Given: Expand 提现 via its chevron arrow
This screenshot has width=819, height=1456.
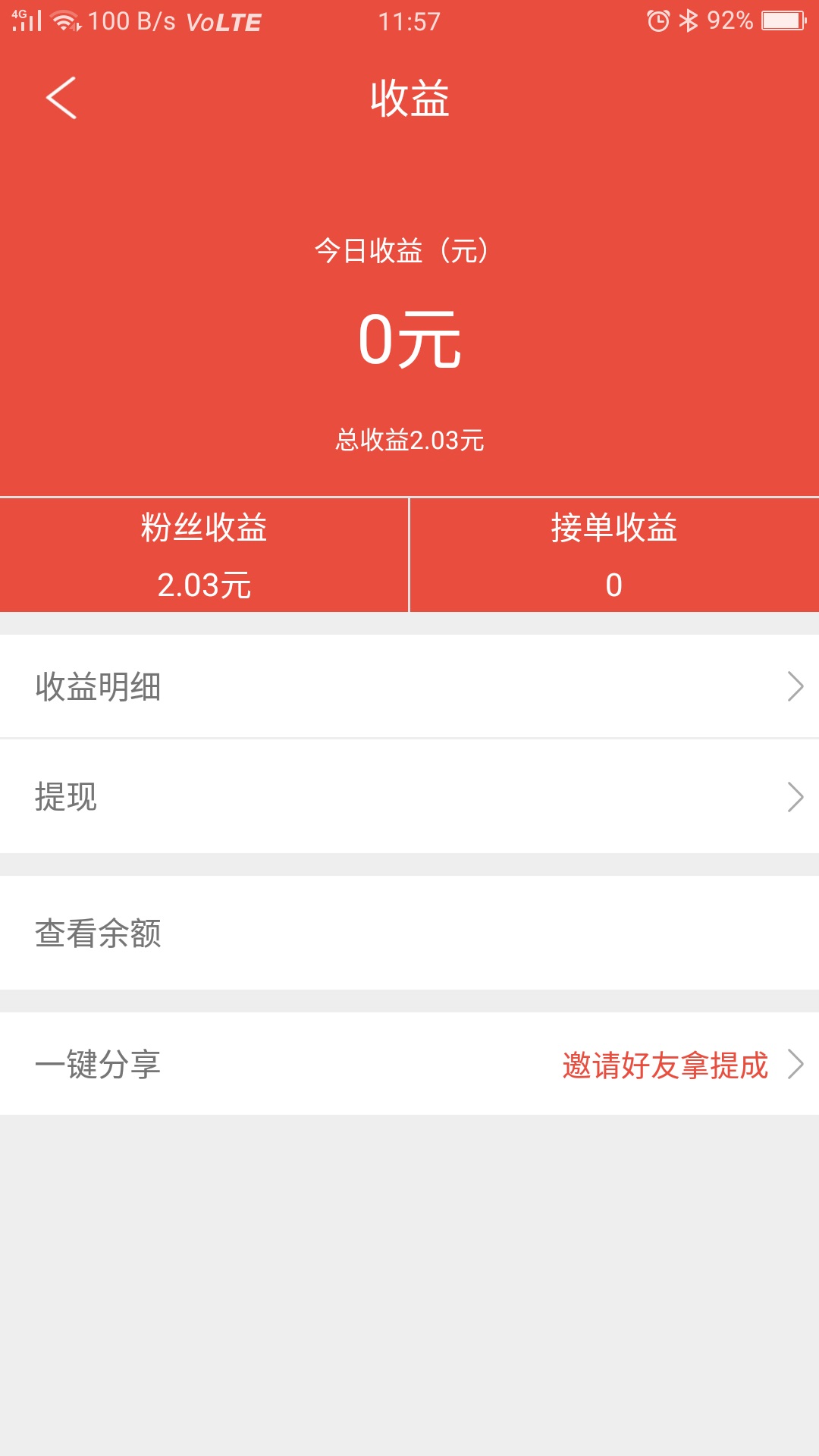Looking at the screenshot, I should tap(795, 796).
